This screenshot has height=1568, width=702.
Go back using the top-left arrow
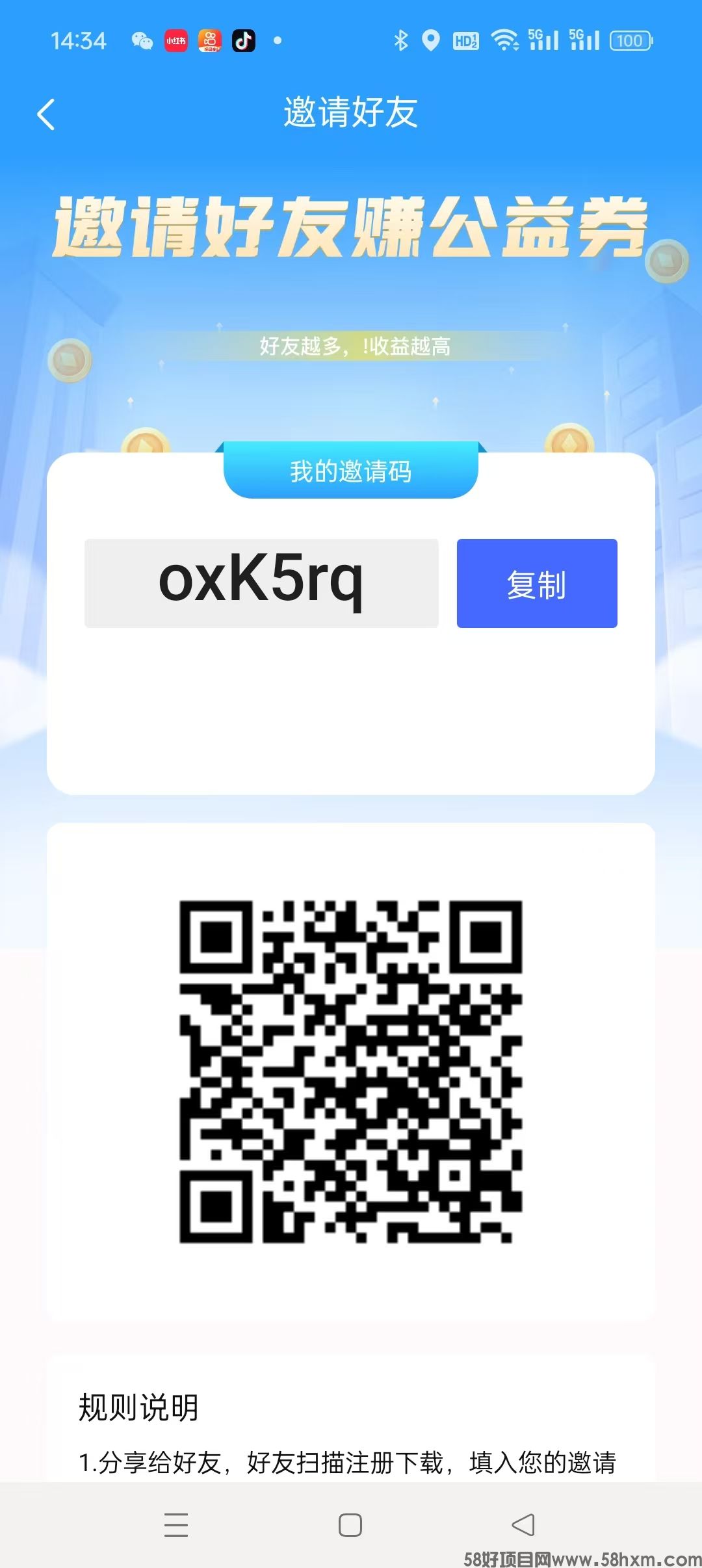coord(45,115)
